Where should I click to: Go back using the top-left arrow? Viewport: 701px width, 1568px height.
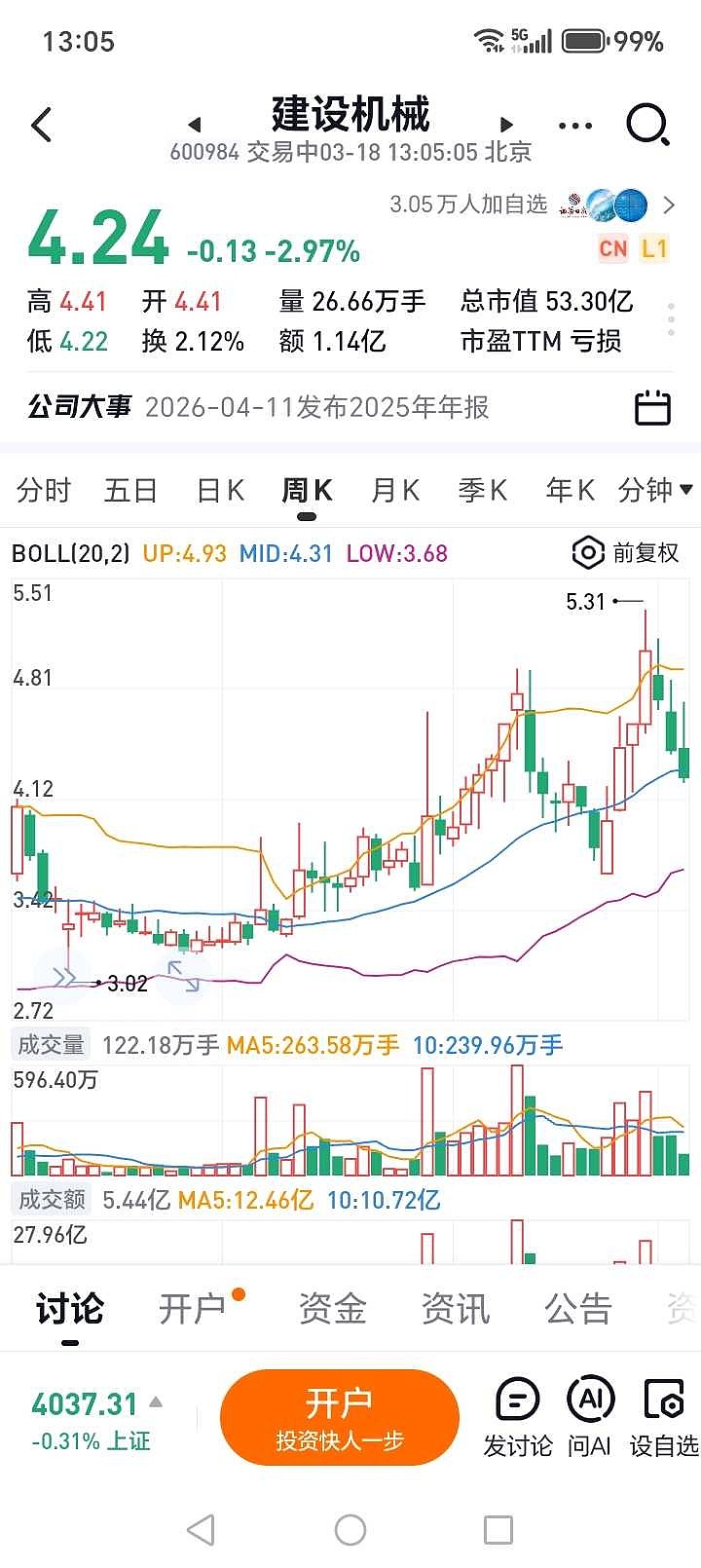pyautogui.click(x=41, y=126)
